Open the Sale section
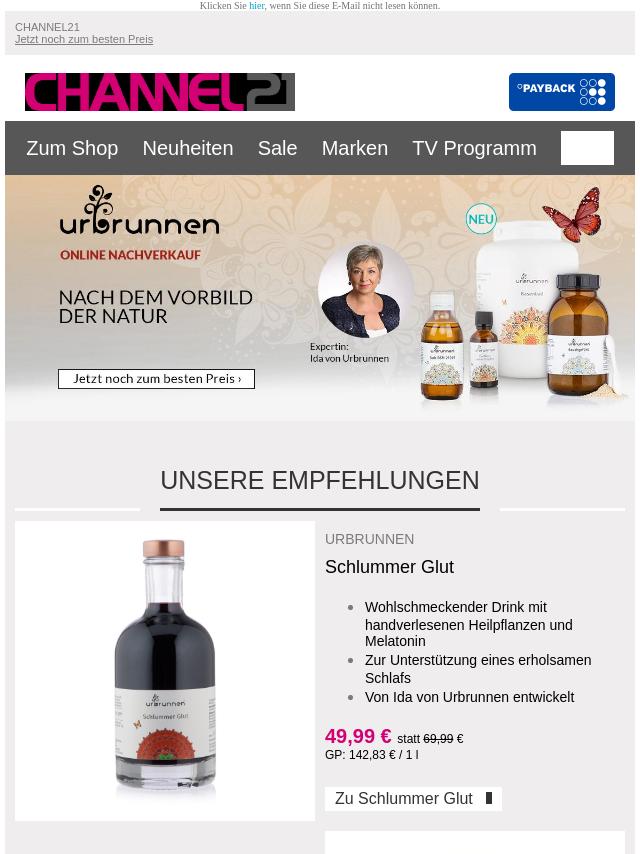 pyautogui.click(x=277, y=148)
